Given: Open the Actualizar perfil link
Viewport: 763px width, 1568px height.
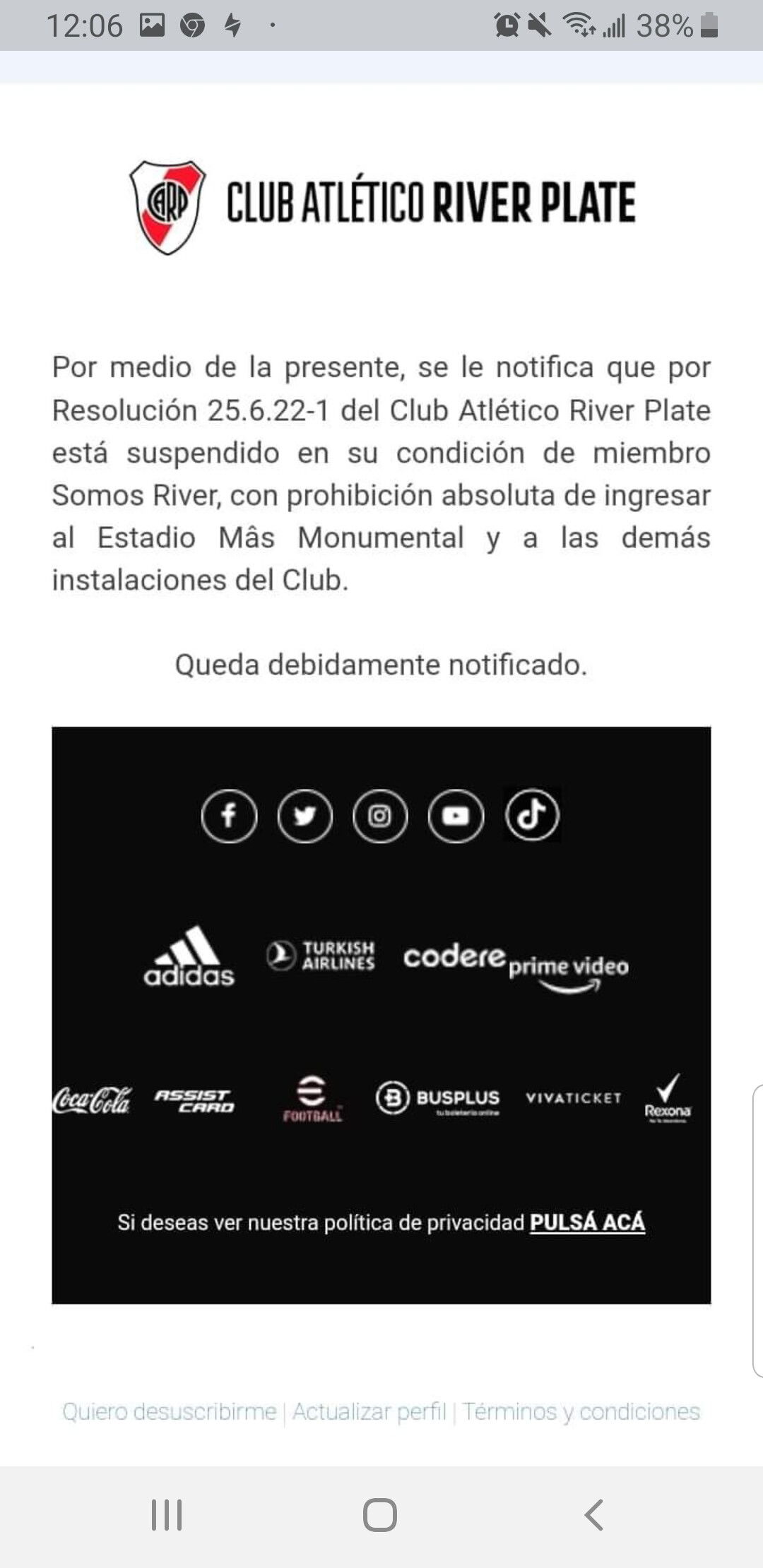Looking at the screenshot, I should 369,1411.
